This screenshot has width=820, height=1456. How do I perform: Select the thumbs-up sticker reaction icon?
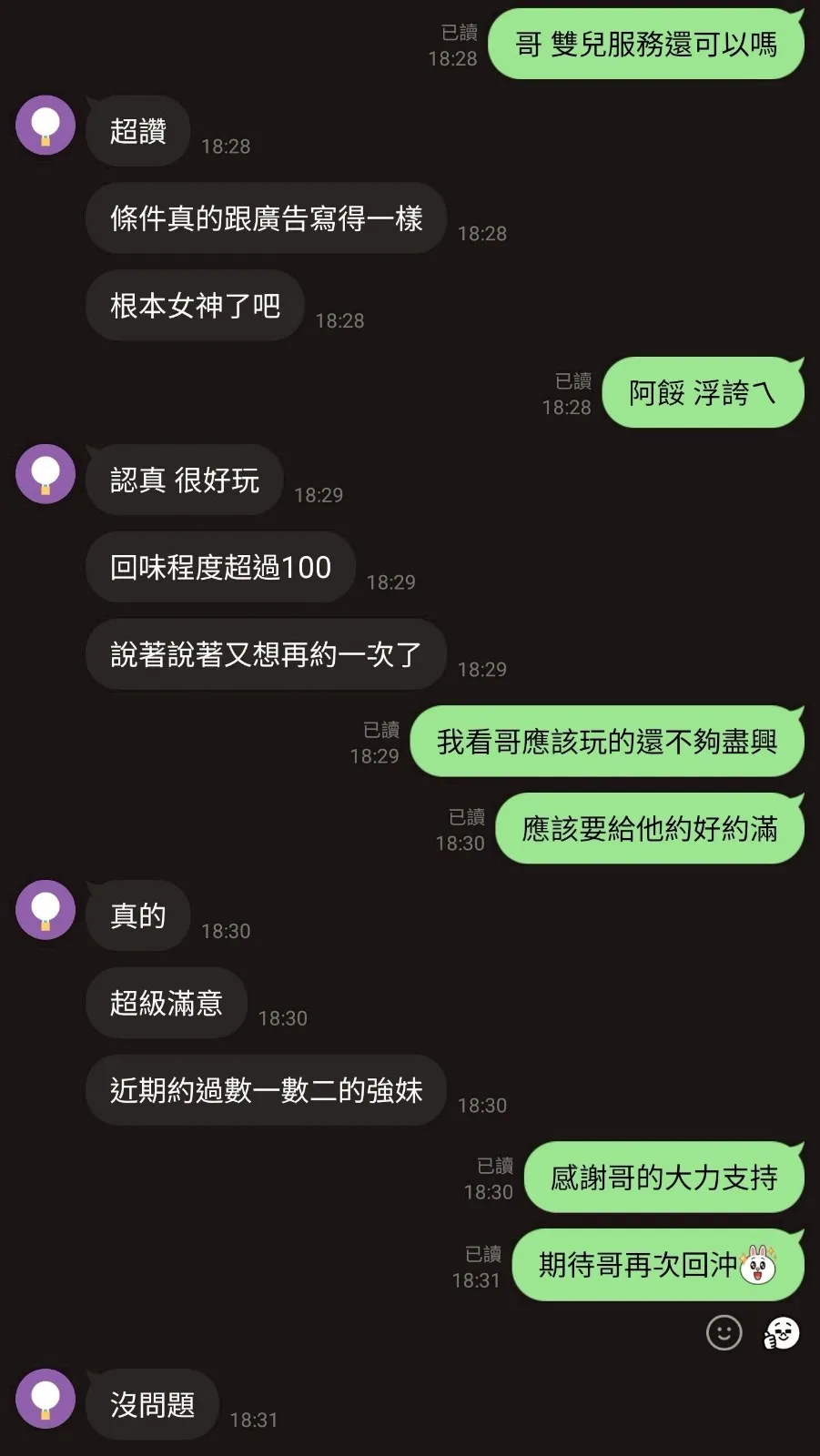coord(778,1334)
